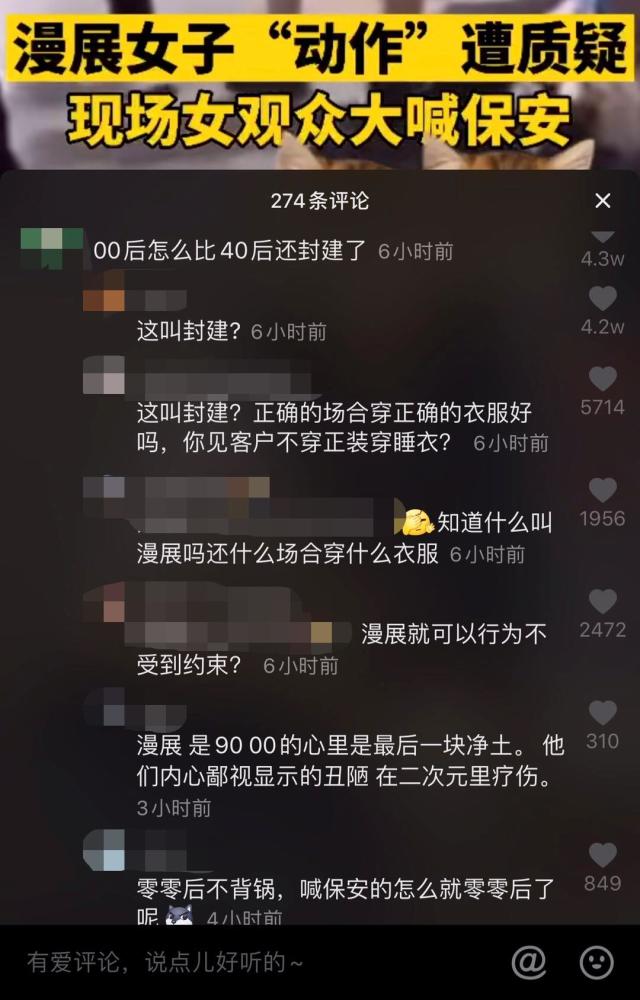Like the comment about 最后一块净土

[602, 713]
